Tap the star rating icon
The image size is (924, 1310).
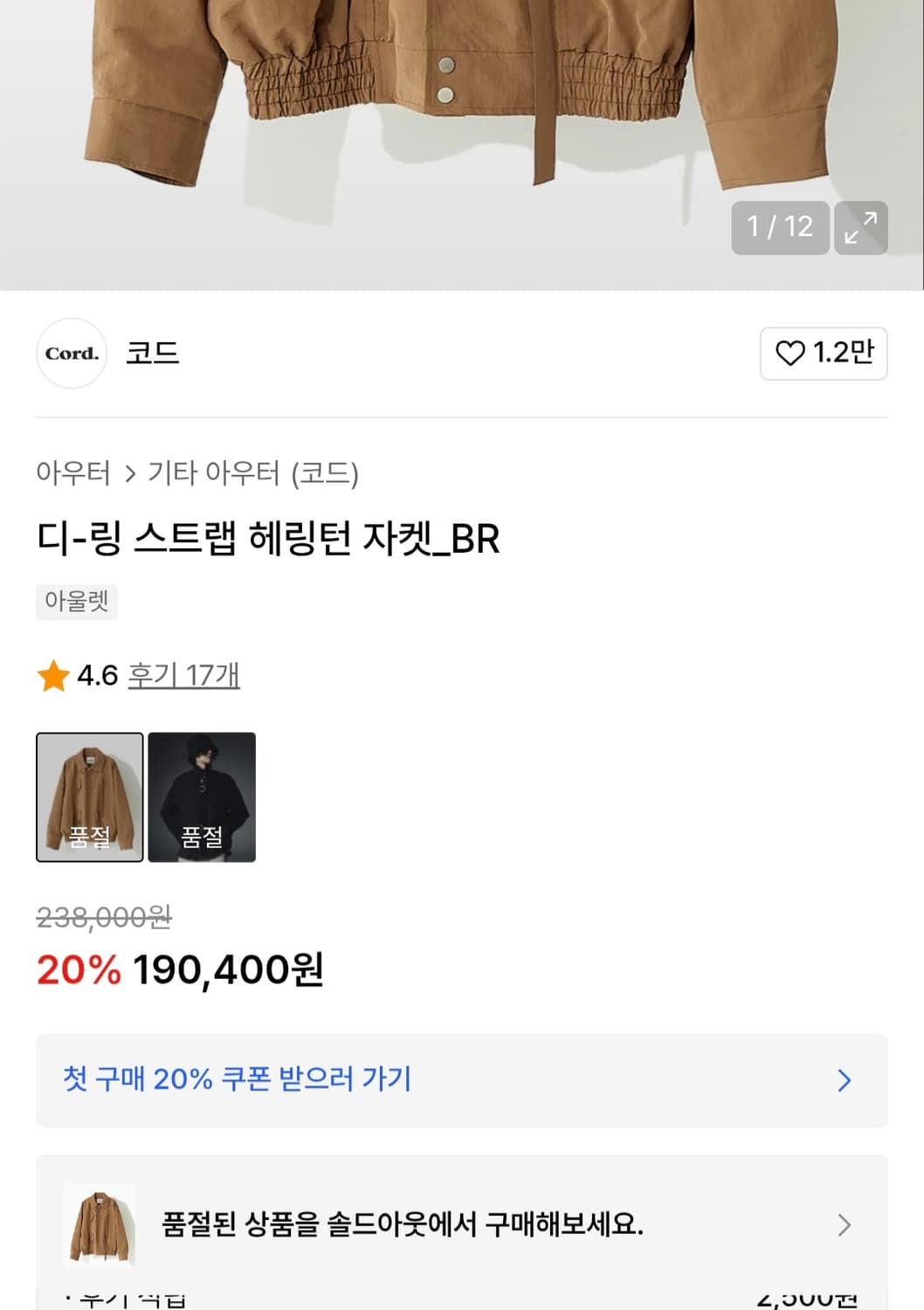point(54,674)
